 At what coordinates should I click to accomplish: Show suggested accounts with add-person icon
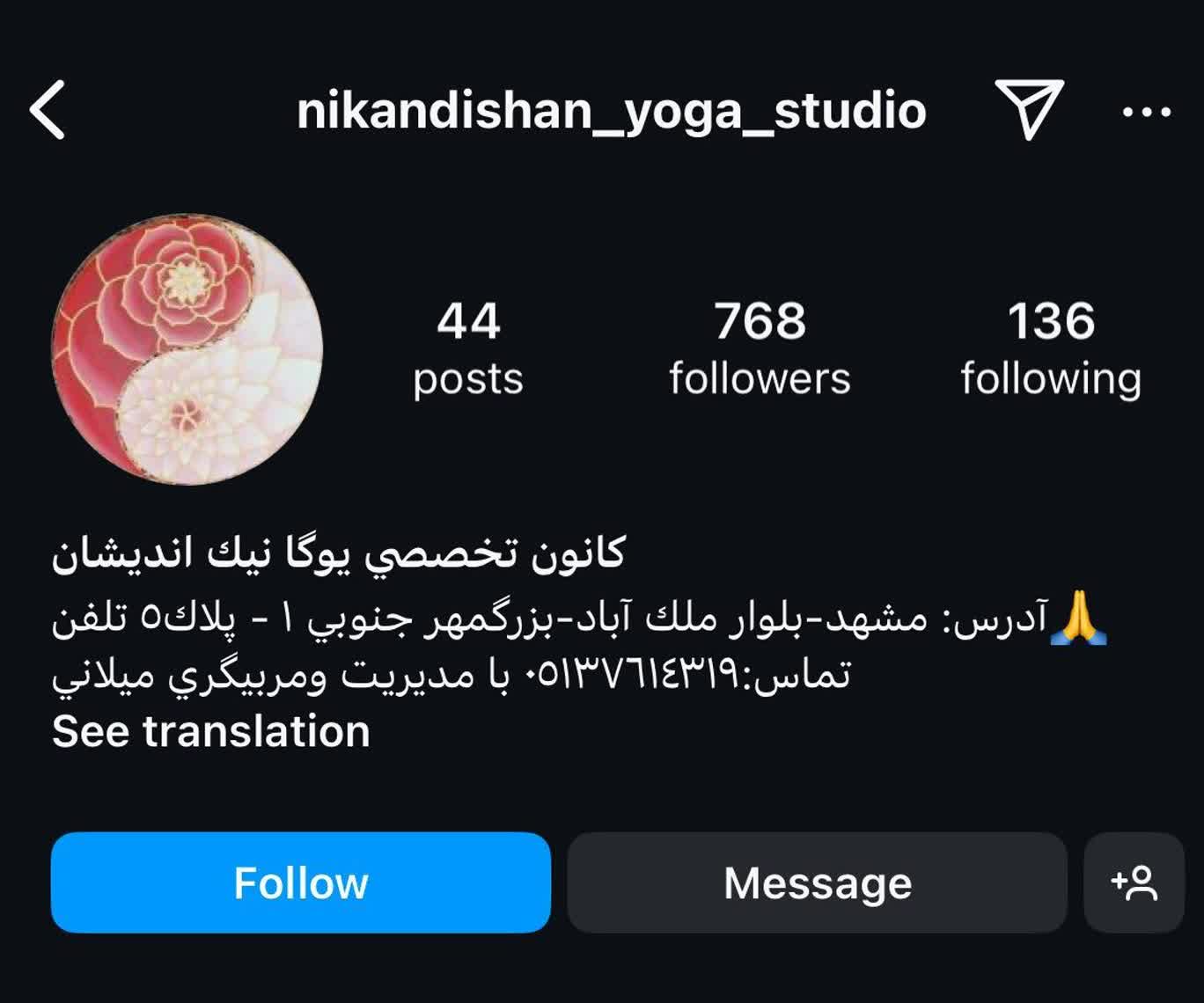tap(1134, 882)
